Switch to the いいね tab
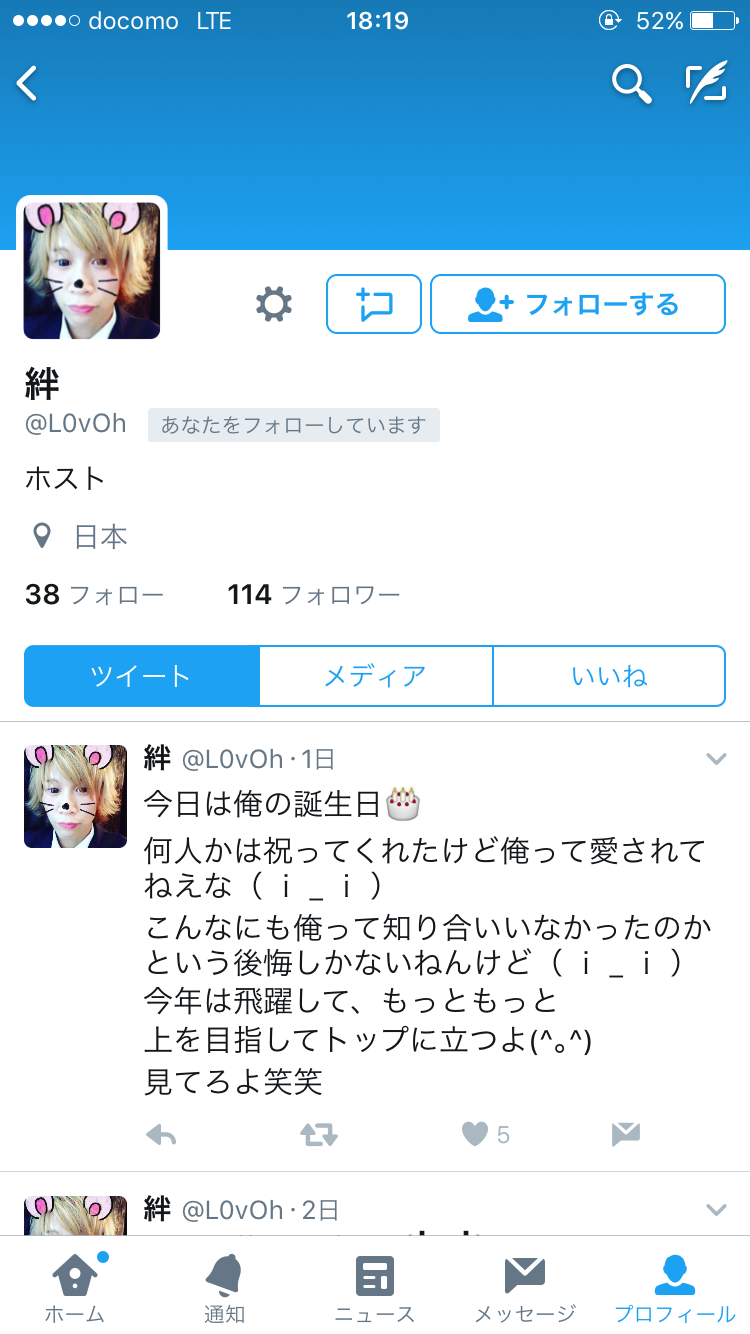This screenshot has height=1334, width=750. point(609,676)
